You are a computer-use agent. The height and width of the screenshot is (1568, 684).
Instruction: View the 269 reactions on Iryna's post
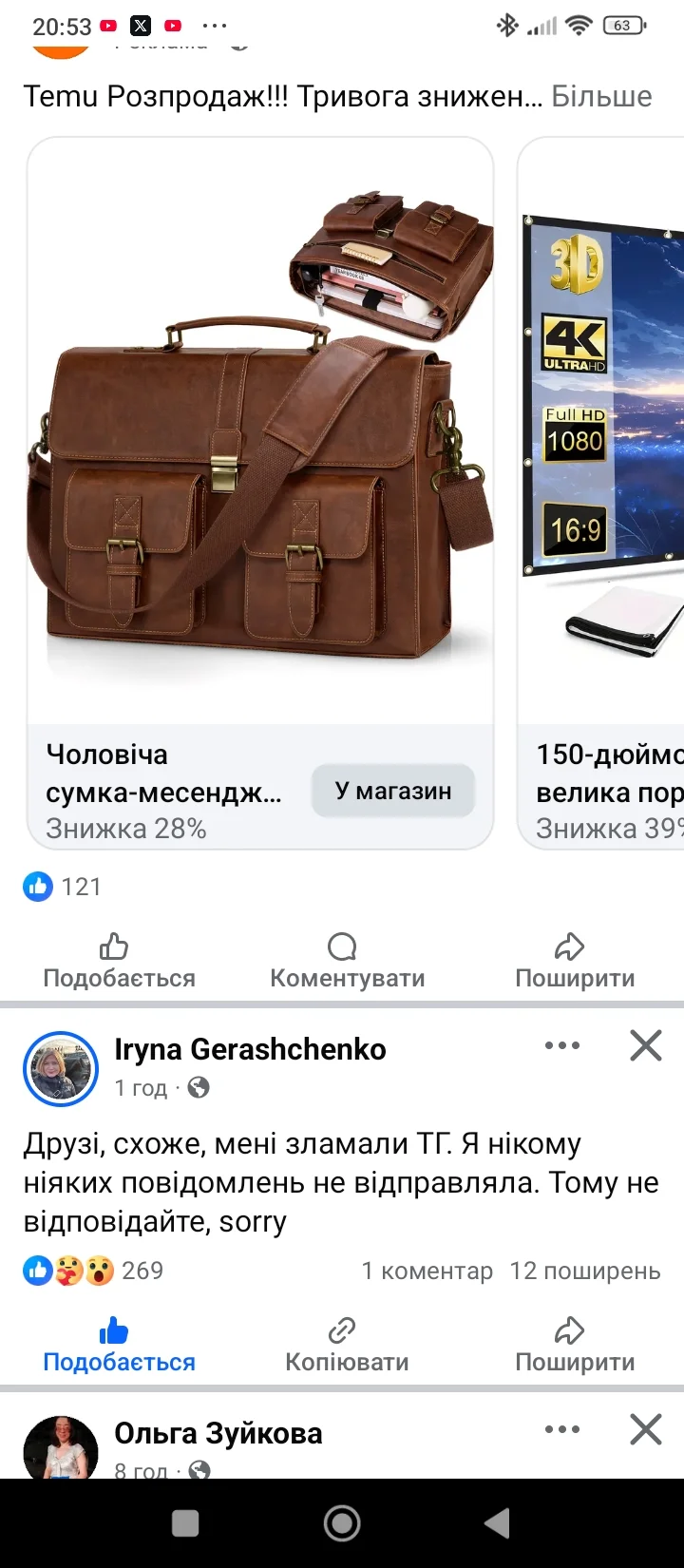tap(93, 1271)
